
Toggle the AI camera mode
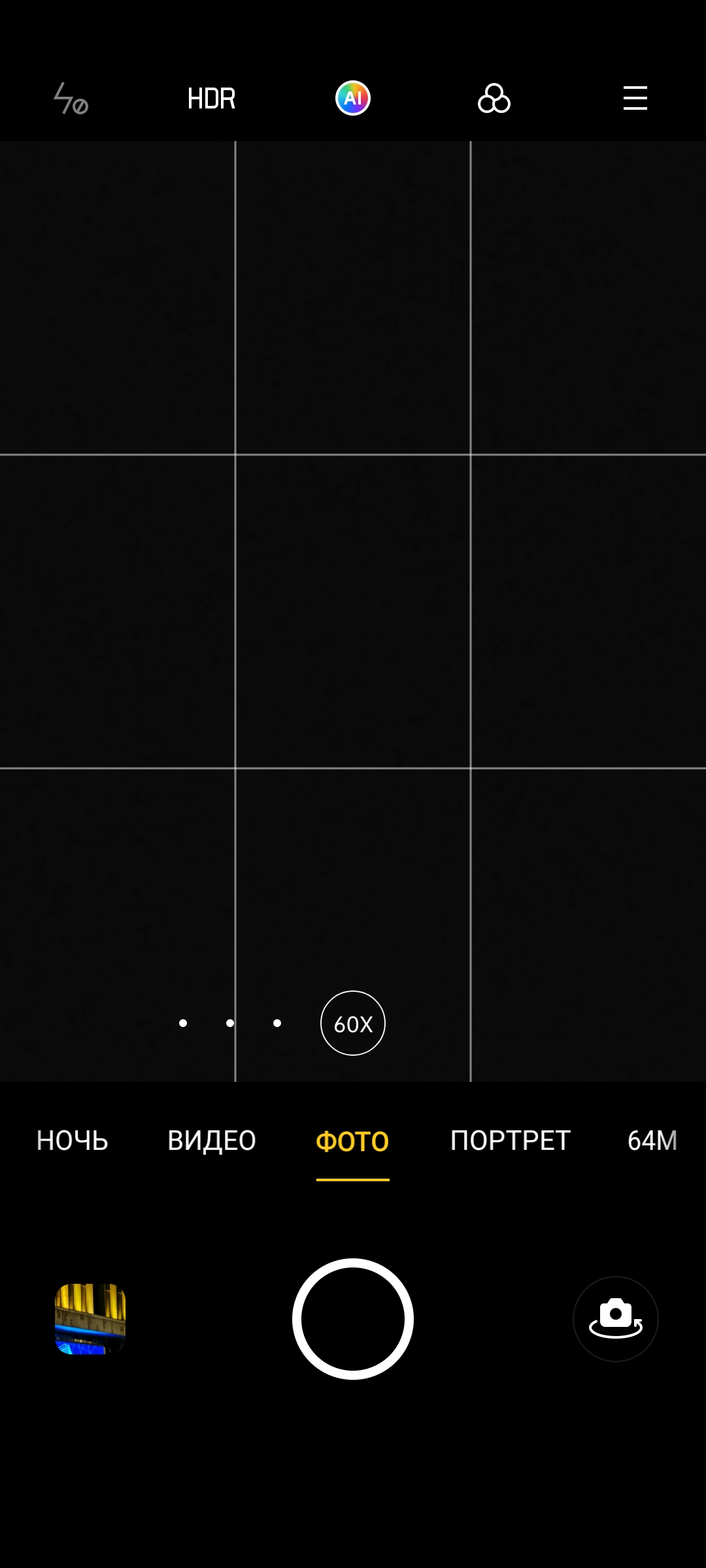(353, 99)
